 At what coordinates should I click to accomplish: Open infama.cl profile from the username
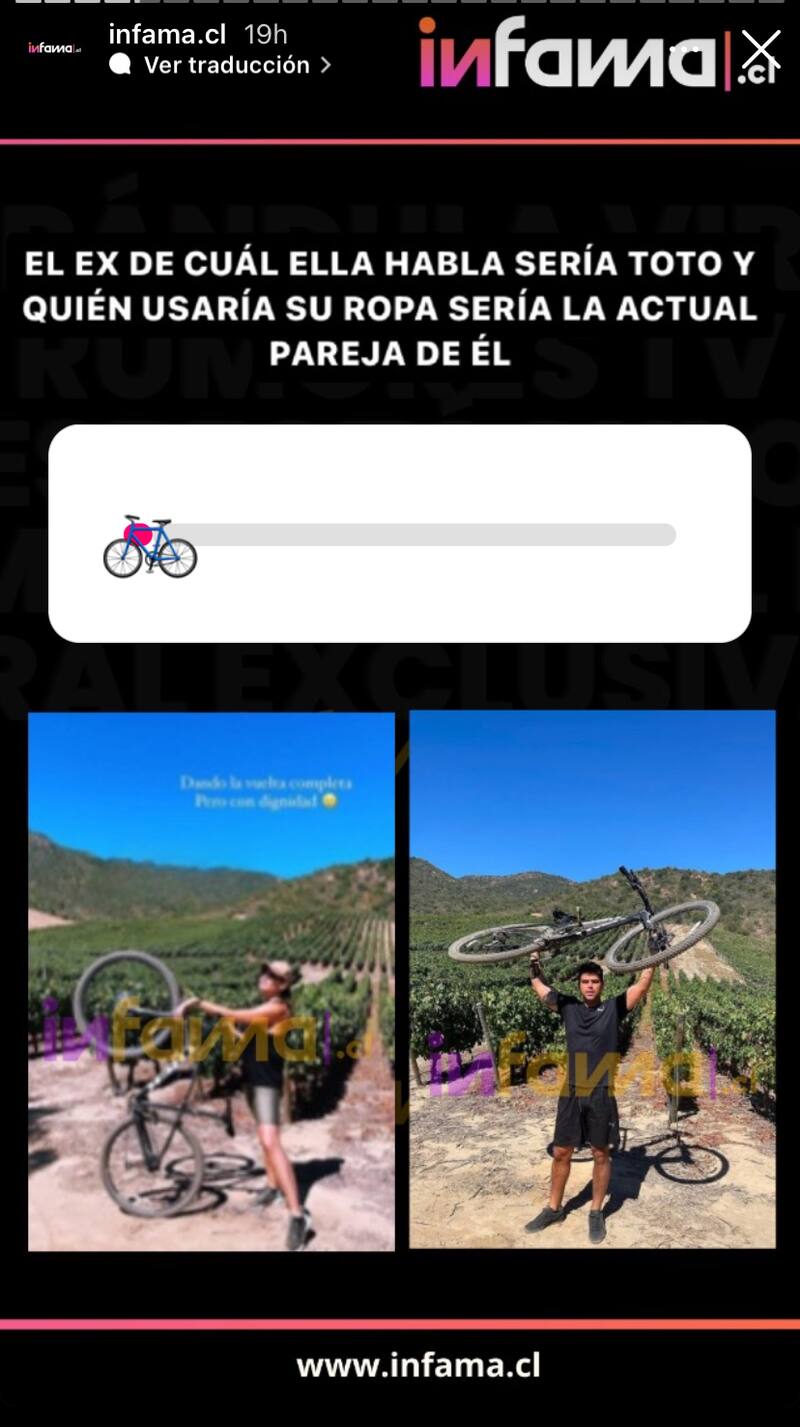coord(167,34)
